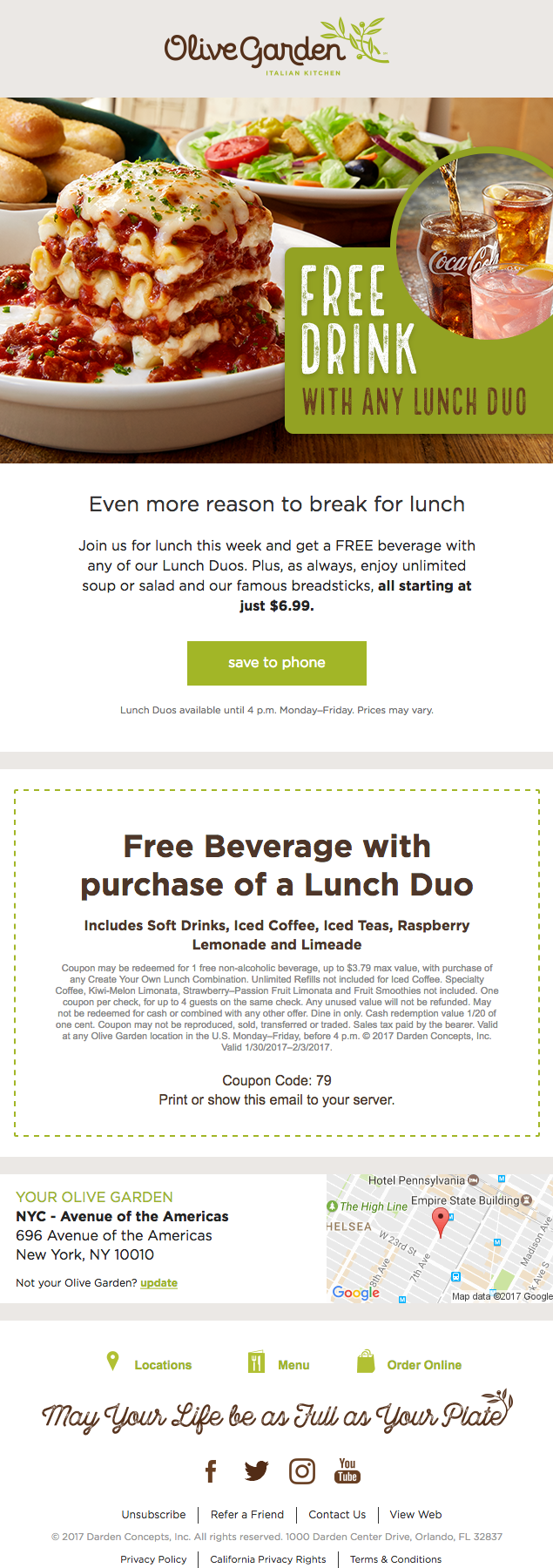Open Contact Us
Screen dimensions: 553x1568
point(337,1514)
